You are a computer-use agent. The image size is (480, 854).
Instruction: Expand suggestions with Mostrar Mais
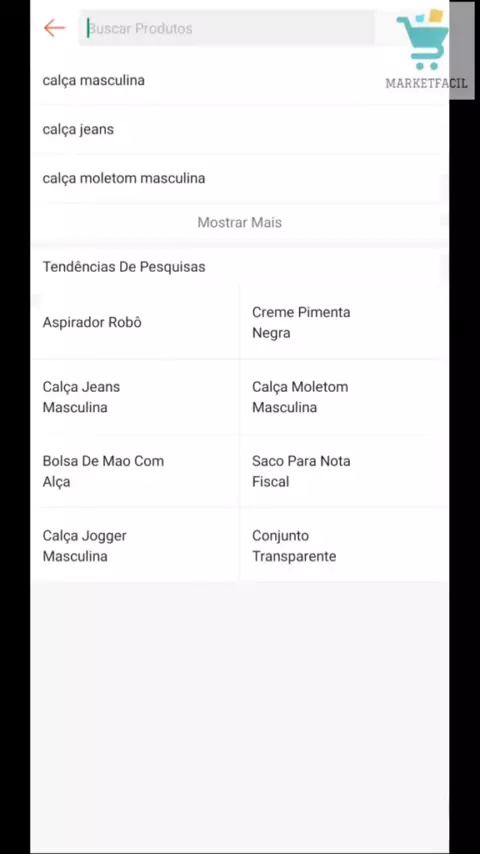click(240, 222)
